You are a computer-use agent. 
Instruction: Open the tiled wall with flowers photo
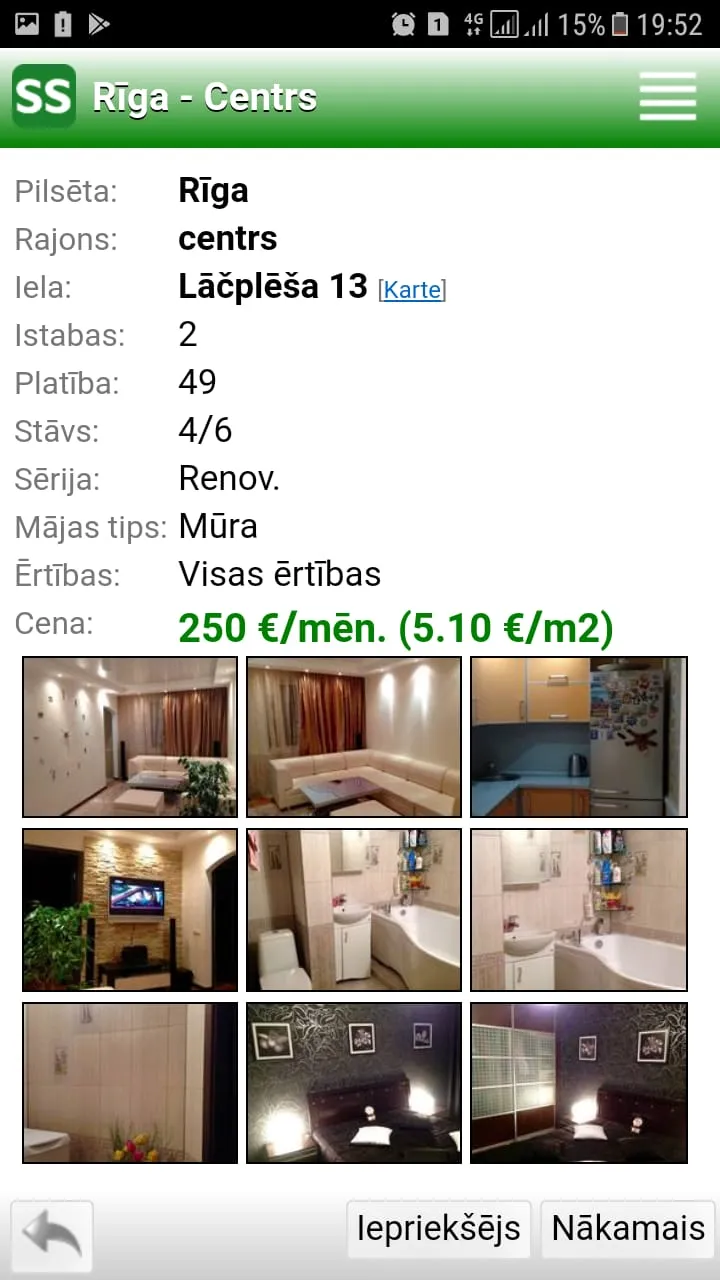[x=130, y=1083]
